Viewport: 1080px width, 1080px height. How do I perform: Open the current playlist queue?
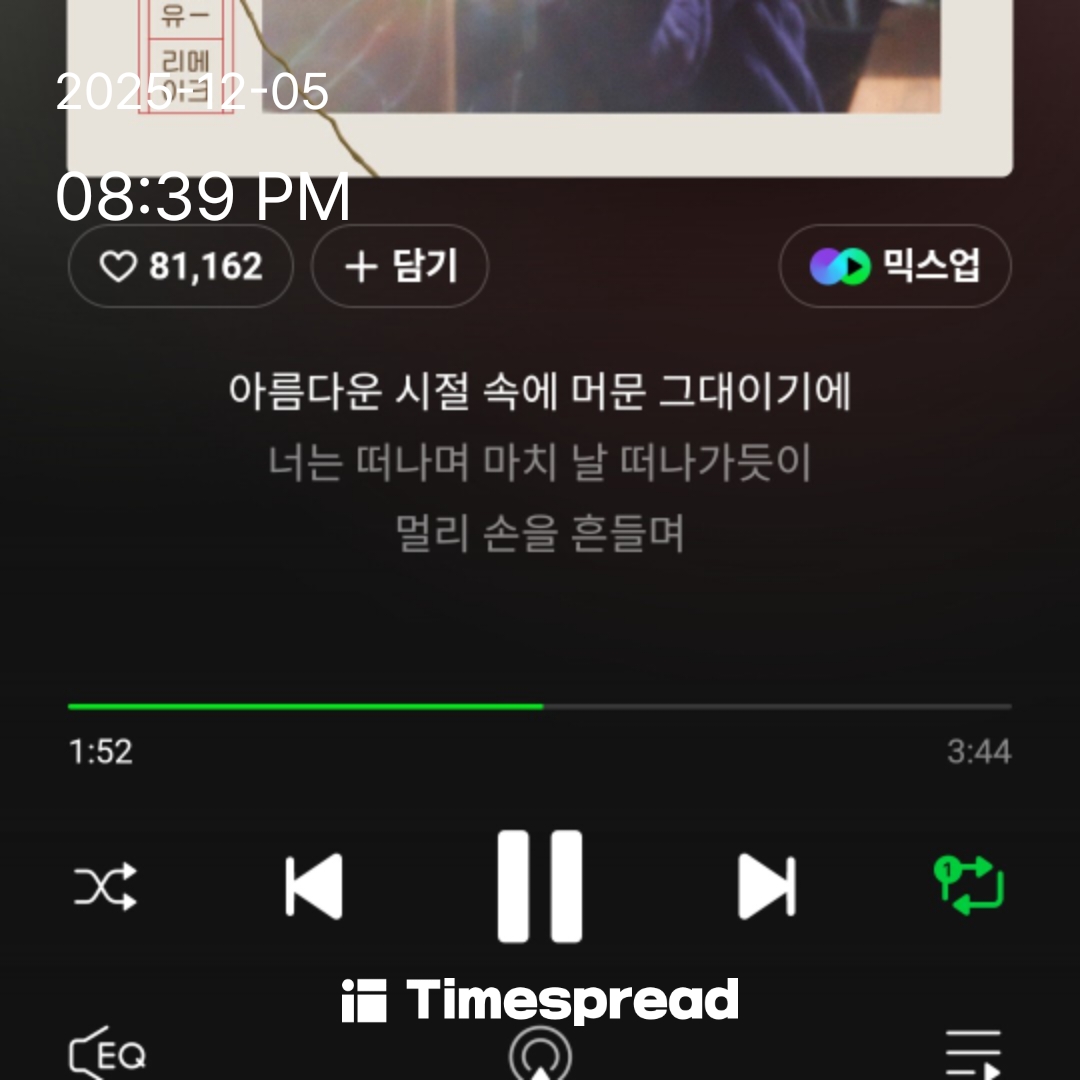(972, 1056)
